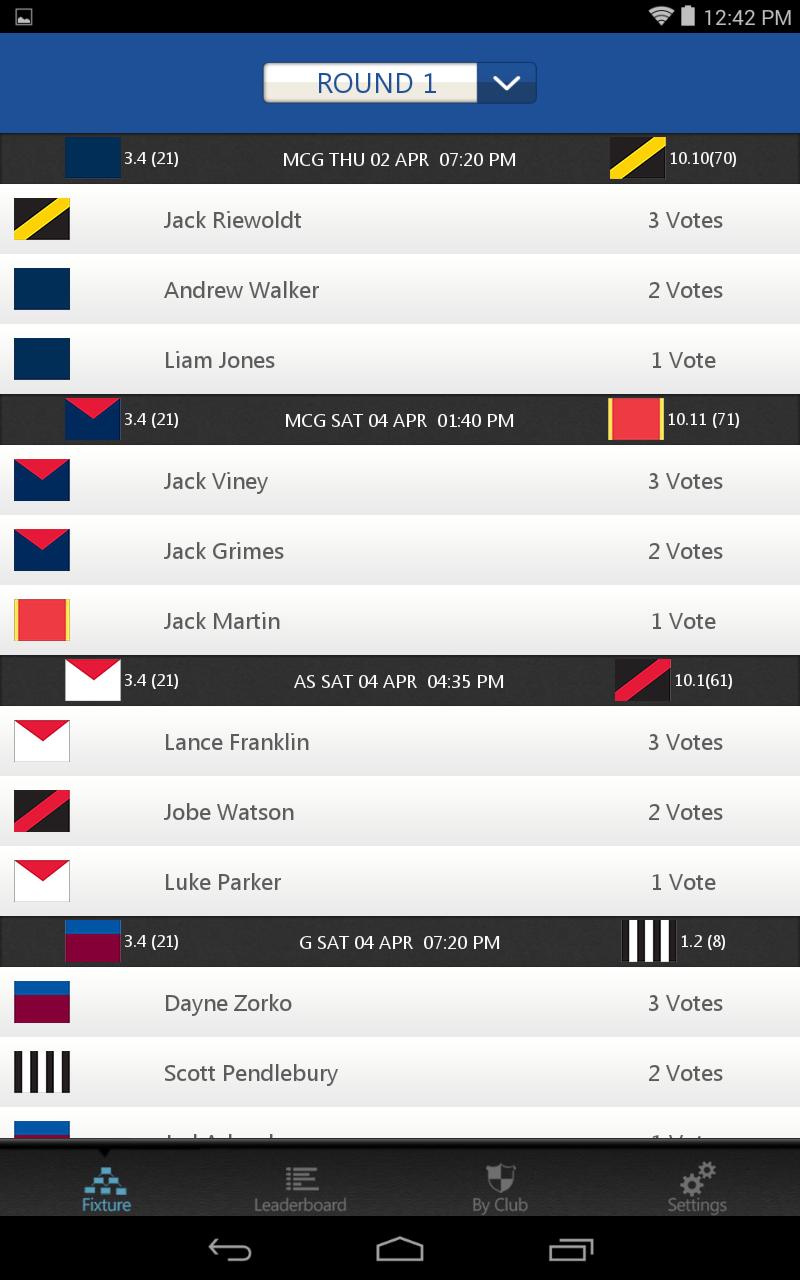Screen dimensions: 800x1280
Task: Tap the Liam Jones row
Action: click(x=400, y=360)
